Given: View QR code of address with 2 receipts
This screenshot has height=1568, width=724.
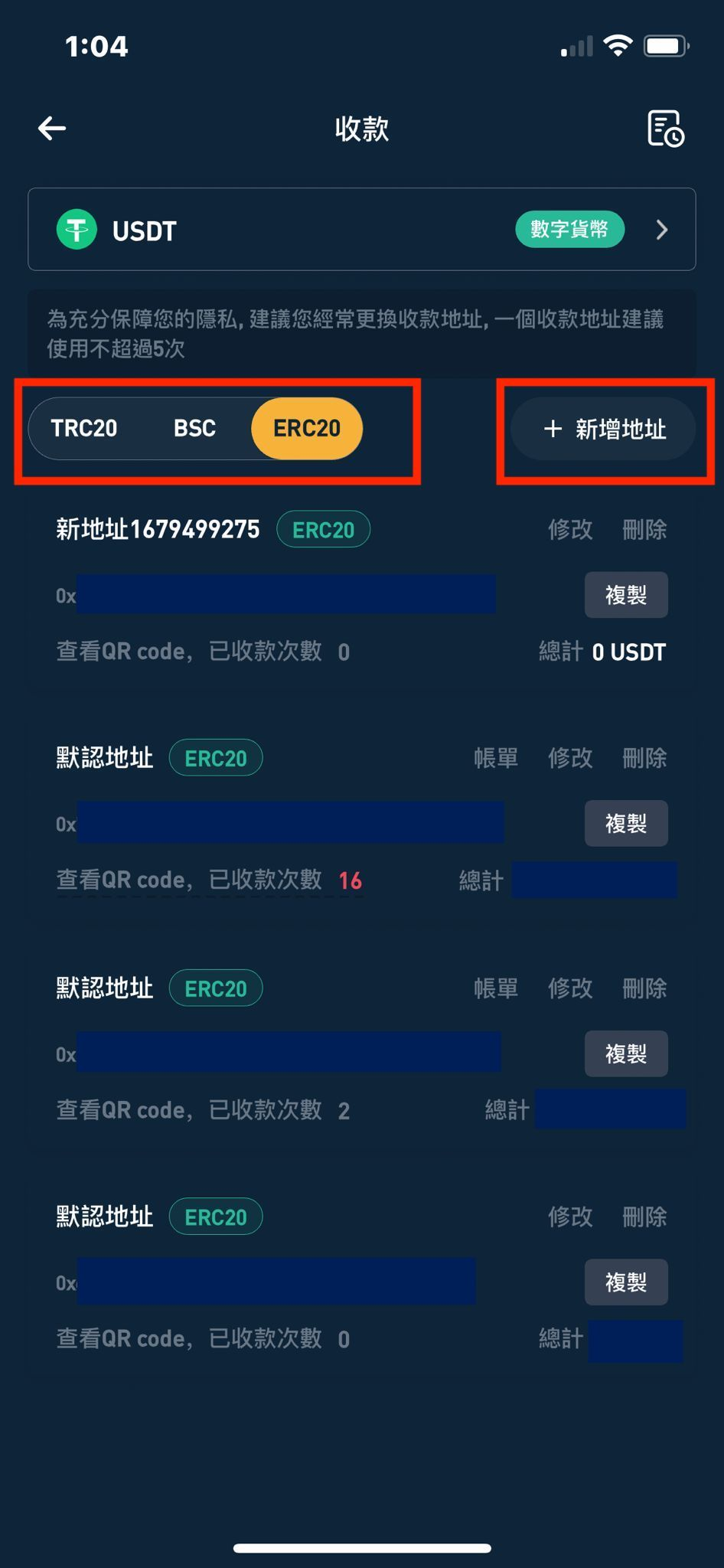Looking at the screenshot, I should point(121,1110).
